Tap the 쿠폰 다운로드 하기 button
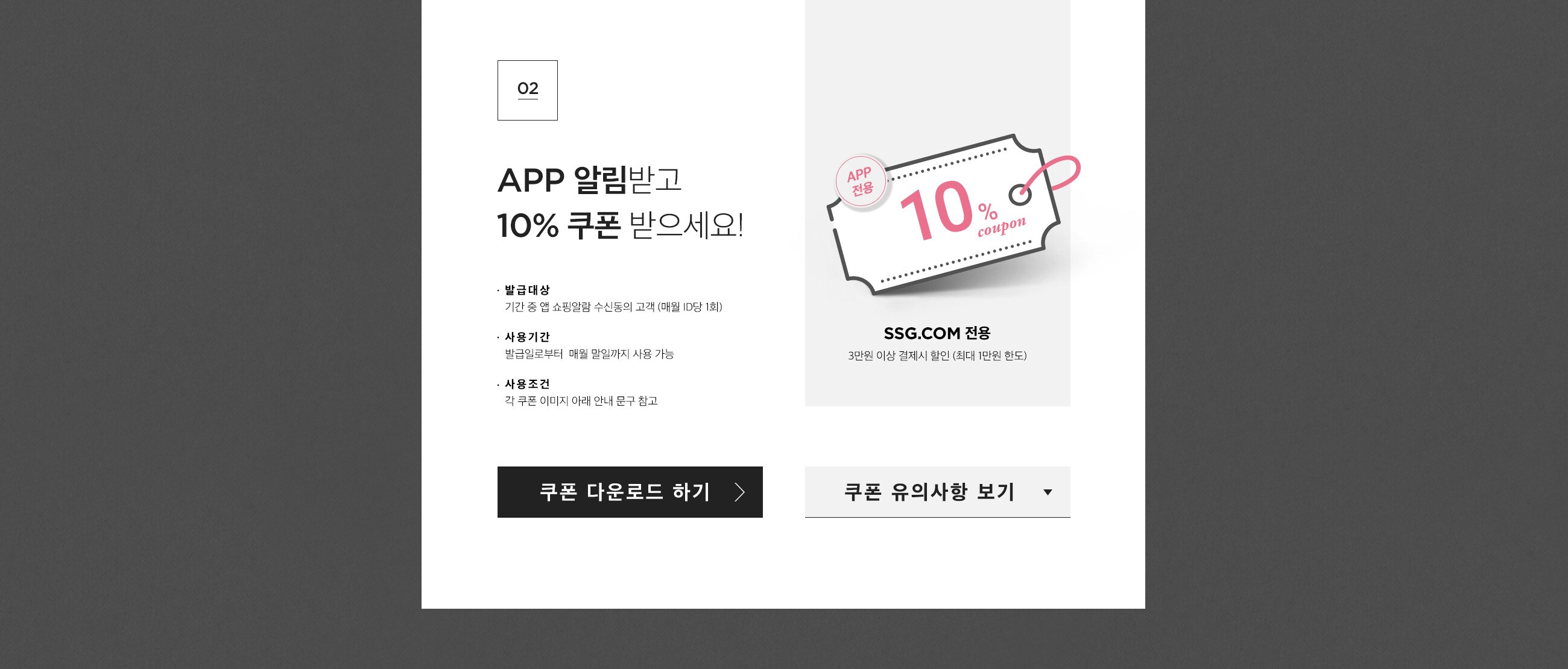This screenshot has height=669, width=1568. coord(630,491)
